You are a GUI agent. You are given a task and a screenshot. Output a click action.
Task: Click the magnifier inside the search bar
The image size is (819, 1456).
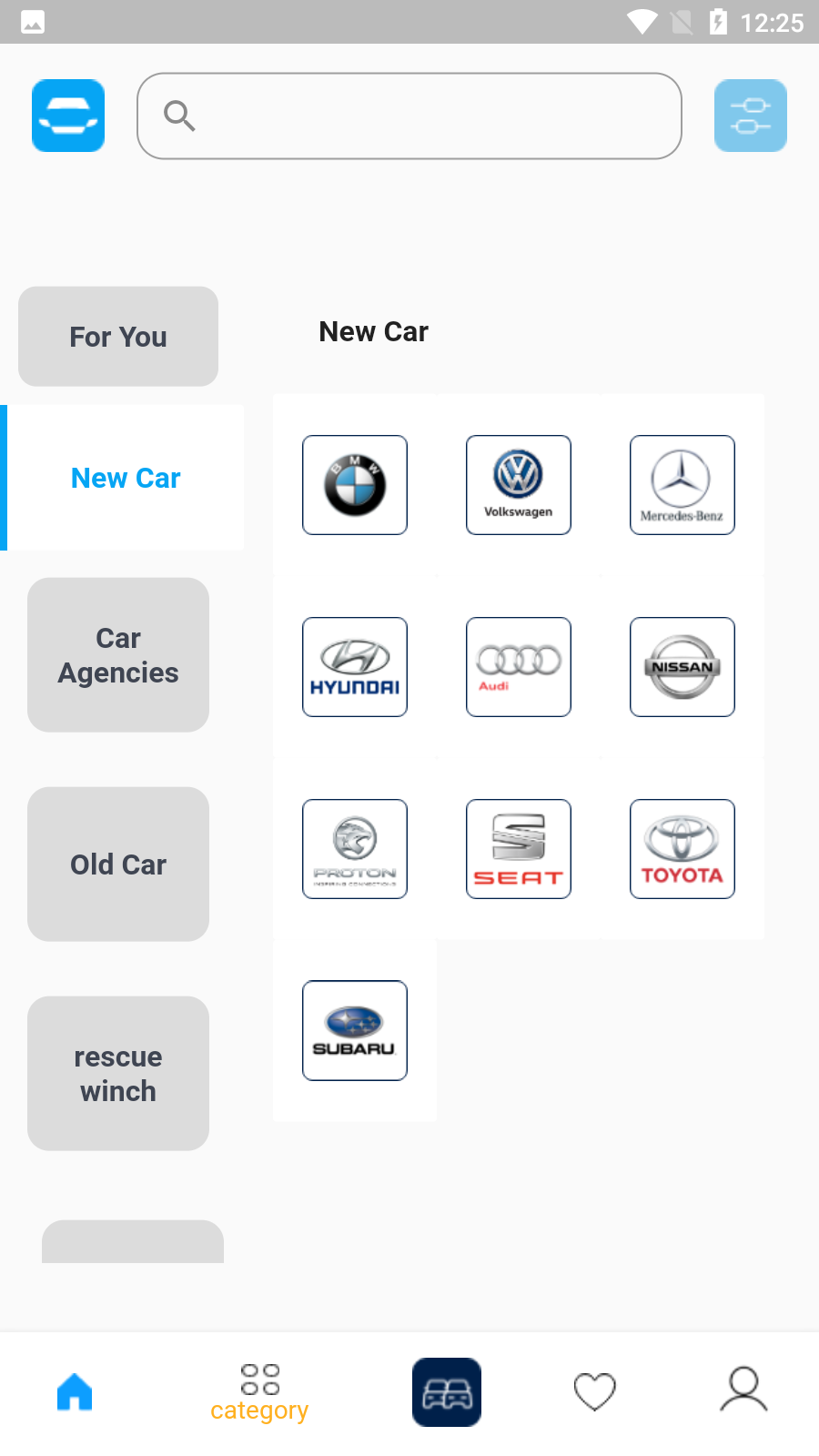(180, 116)
